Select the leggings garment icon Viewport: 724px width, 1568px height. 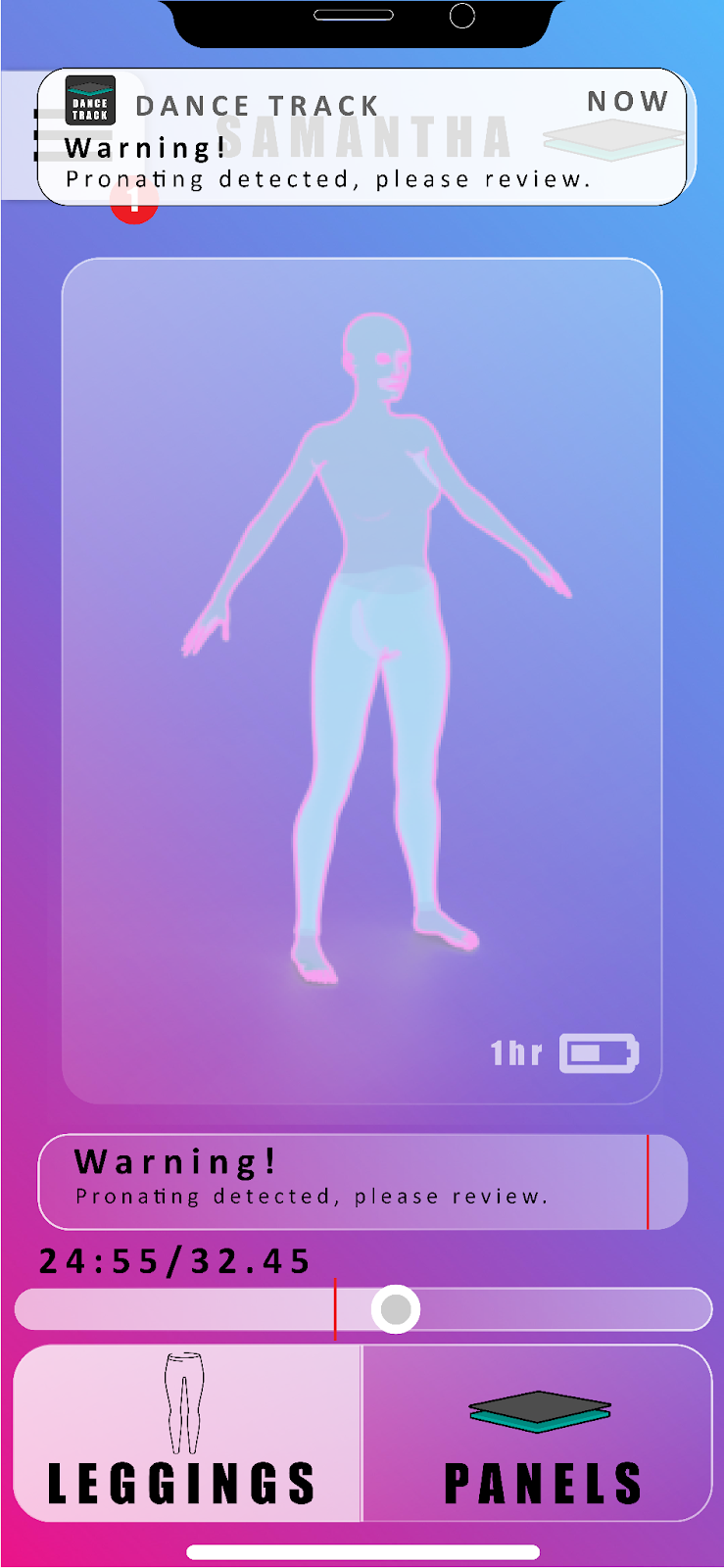(x=182, y=1399)
